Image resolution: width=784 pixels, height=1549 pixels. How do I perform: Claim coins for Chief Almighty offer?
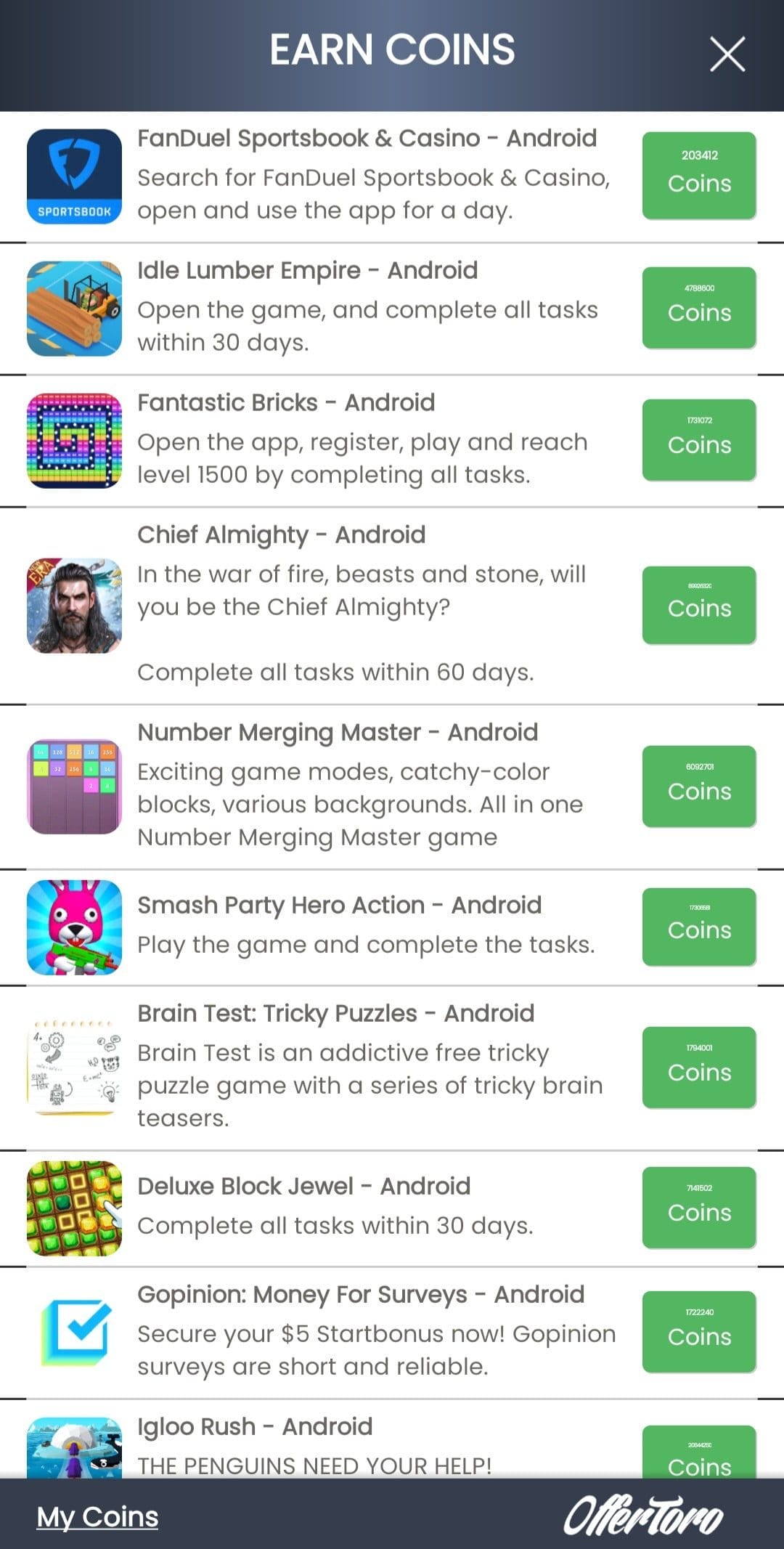pos(699,605)
